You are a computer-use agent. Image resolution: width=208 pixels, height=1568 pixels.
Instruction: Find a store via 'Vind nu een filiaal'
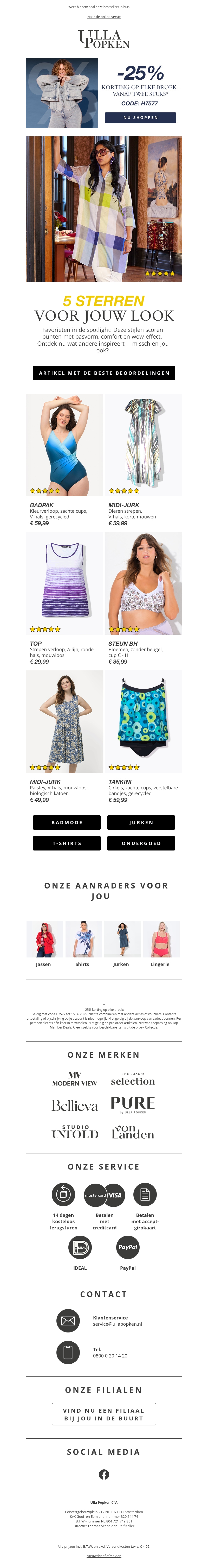104,1414
